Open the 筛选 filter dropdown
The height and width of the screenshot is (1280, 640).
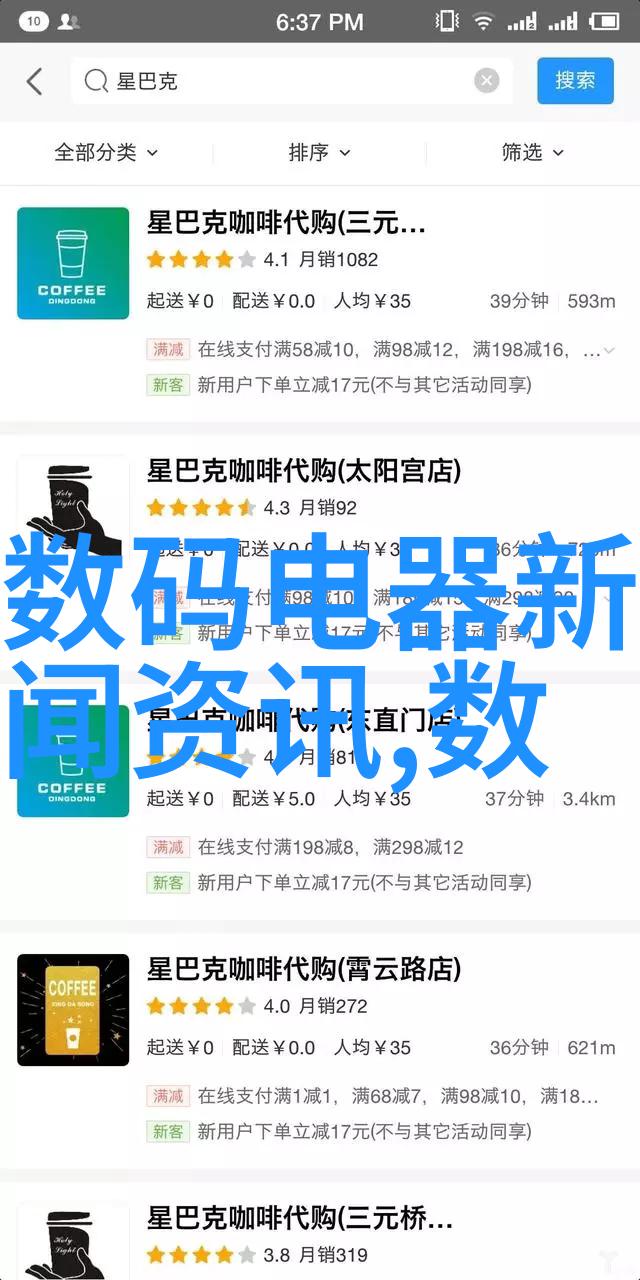(532, 152)
